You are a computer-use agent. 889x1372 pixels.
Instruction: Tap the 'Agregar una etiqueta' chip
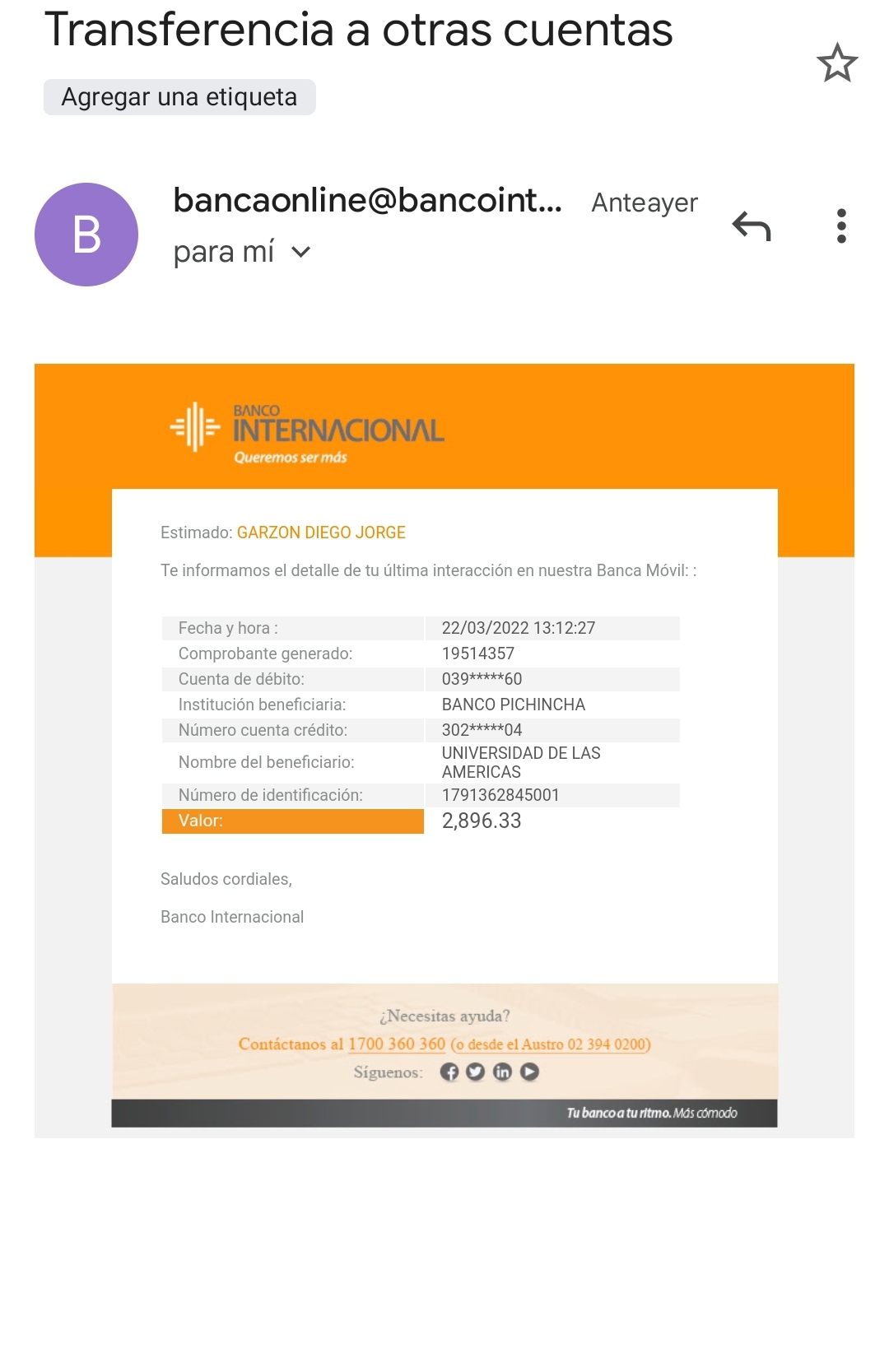click(179, 97)
